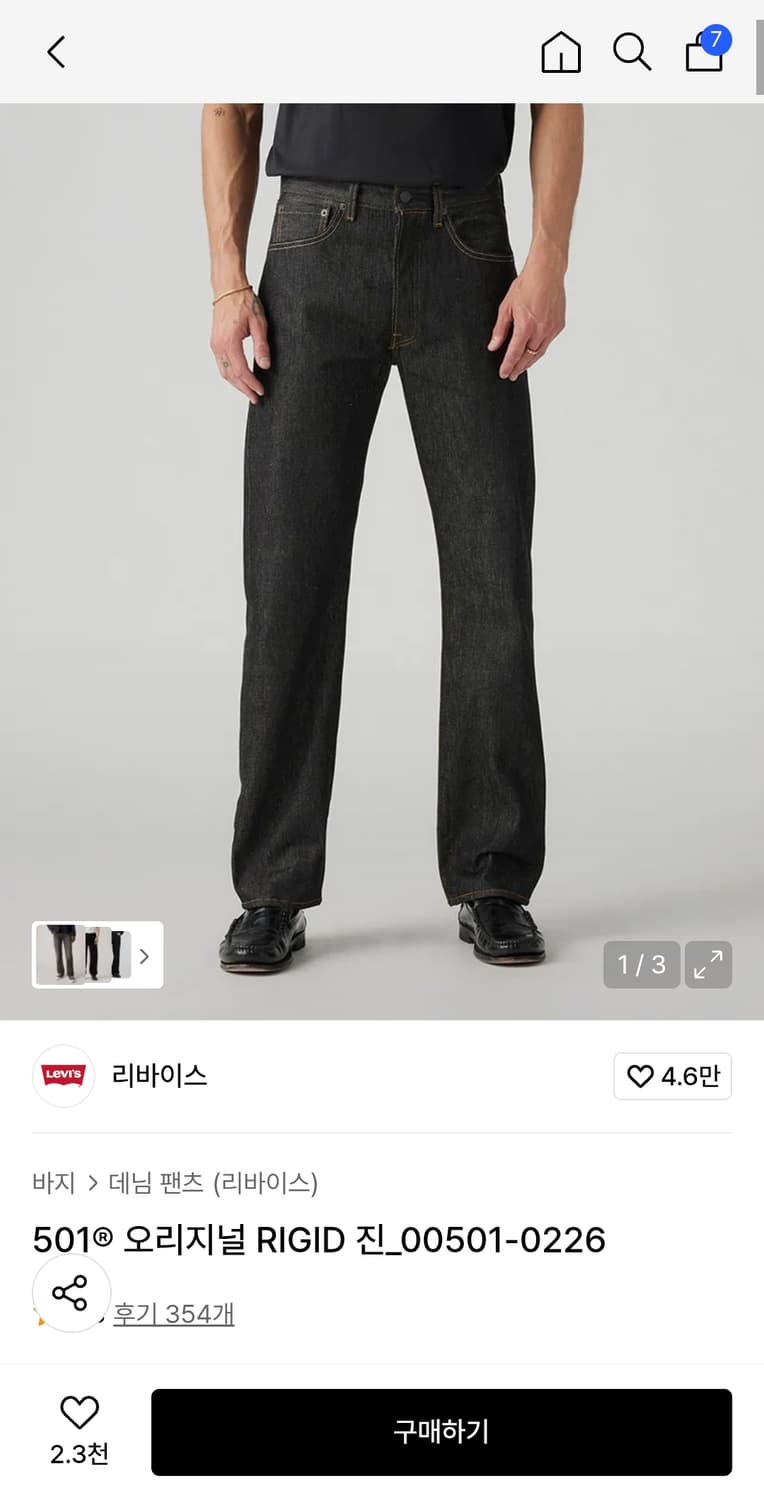Toggle the brand like showing 4.6만
This screenshot has width=764, height=1500.
coord(672,1076)
